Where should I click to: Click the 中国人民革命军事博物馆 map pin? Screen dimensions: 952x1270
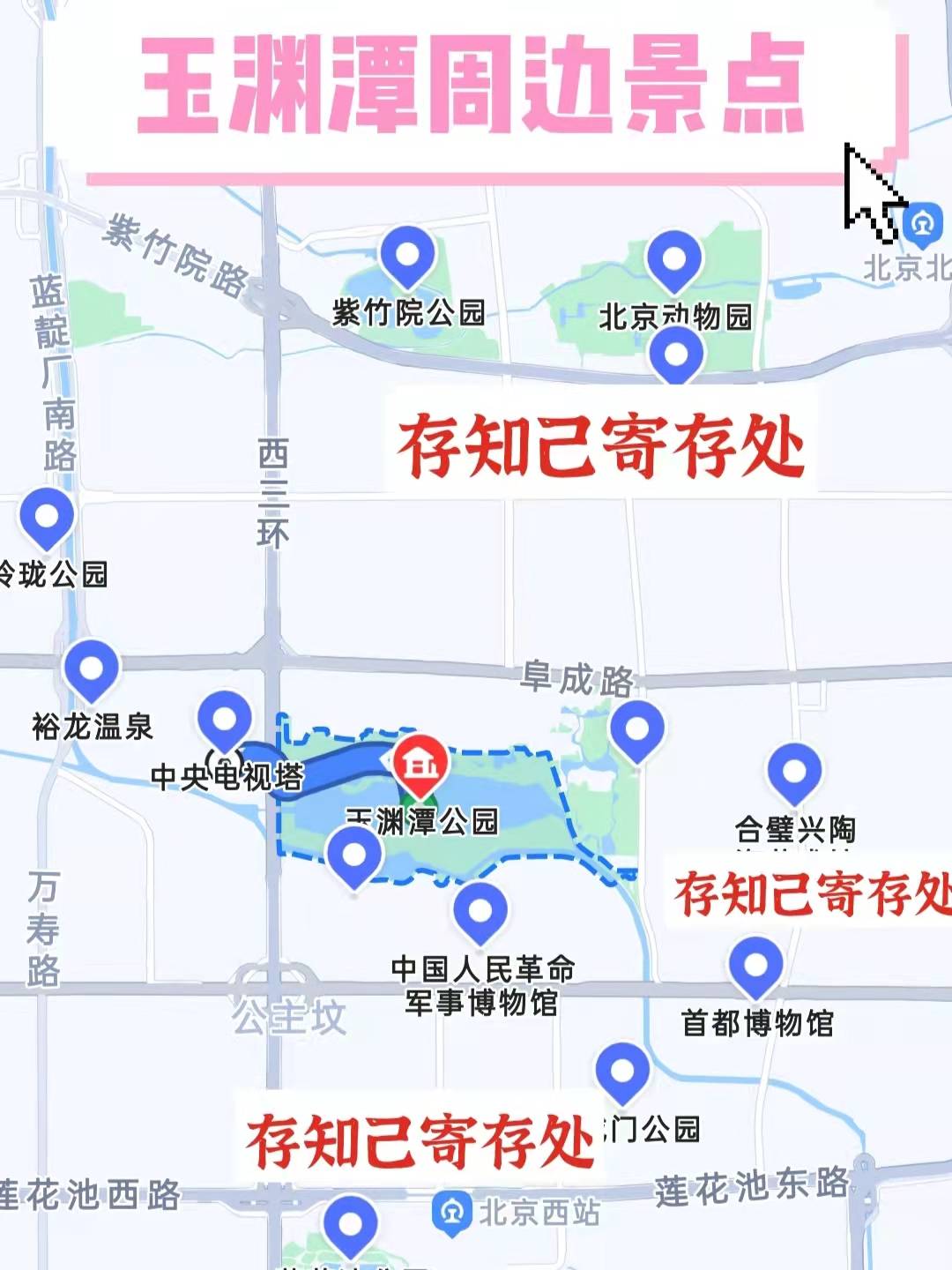point(481,913)
